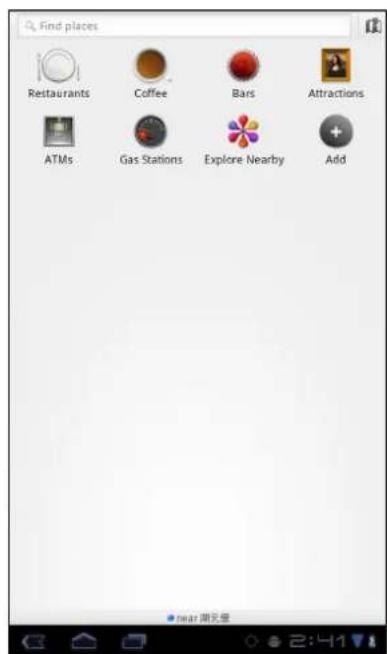Open Explore Nearby

click(244, 141)
